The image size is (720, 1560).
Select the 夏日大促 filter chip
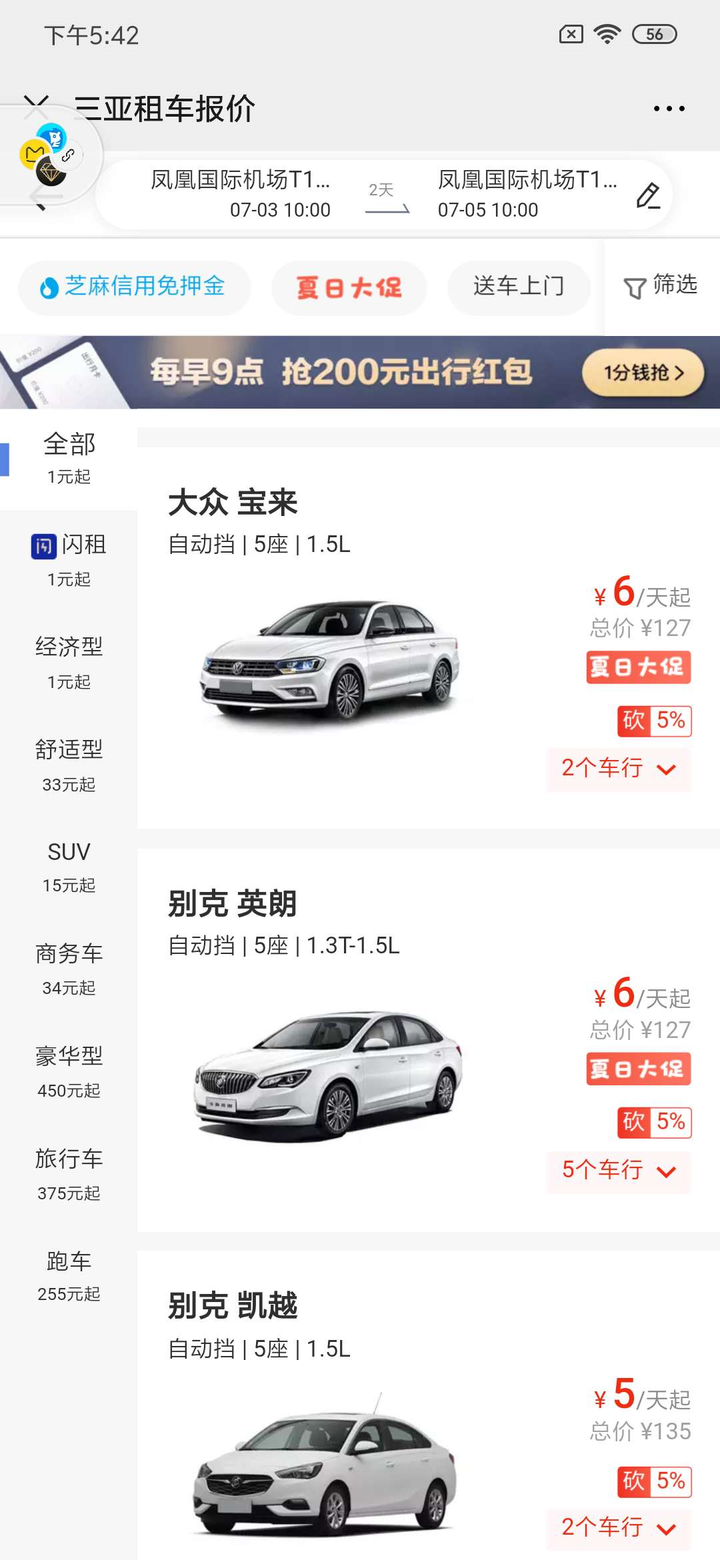[349, 287]
